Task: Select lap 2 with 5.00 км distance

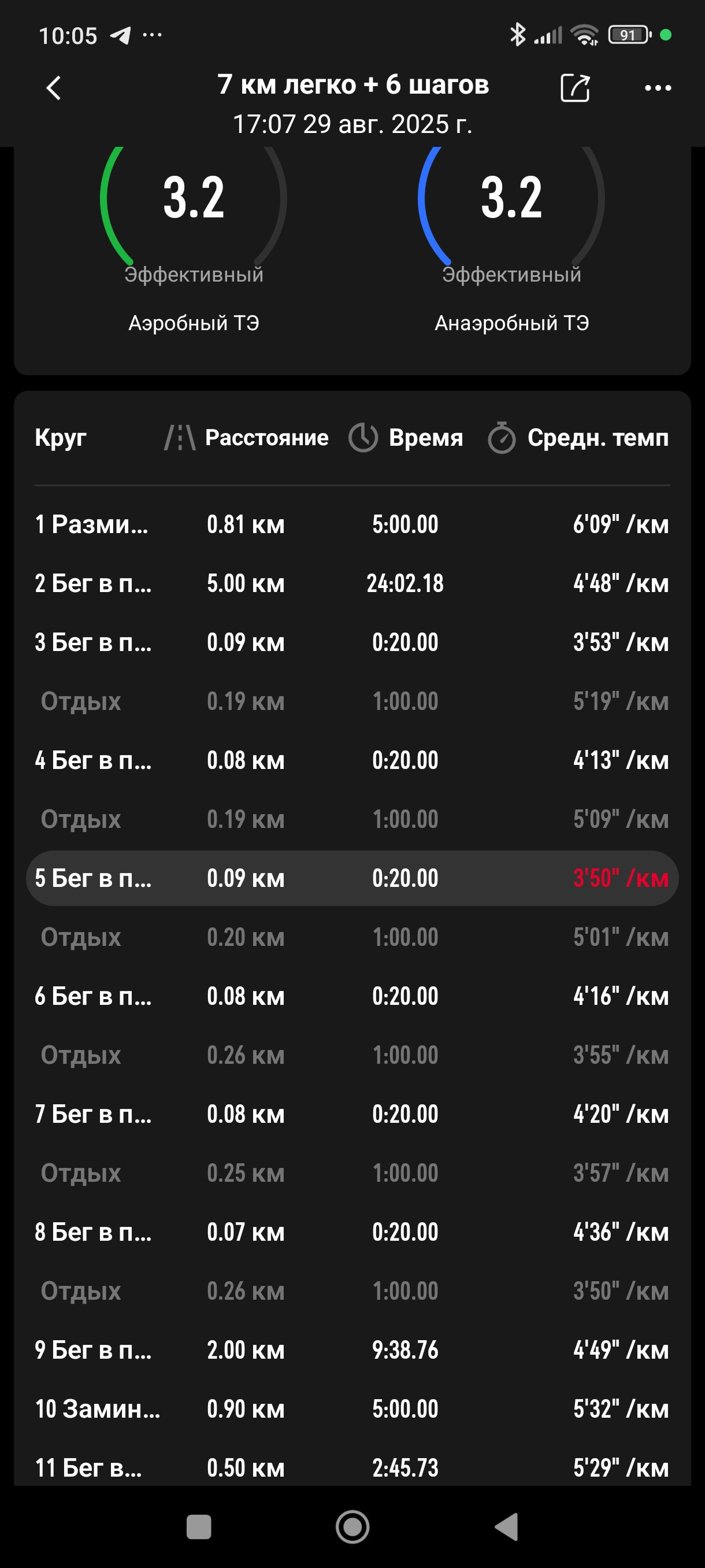Action: tap(352, 583)
